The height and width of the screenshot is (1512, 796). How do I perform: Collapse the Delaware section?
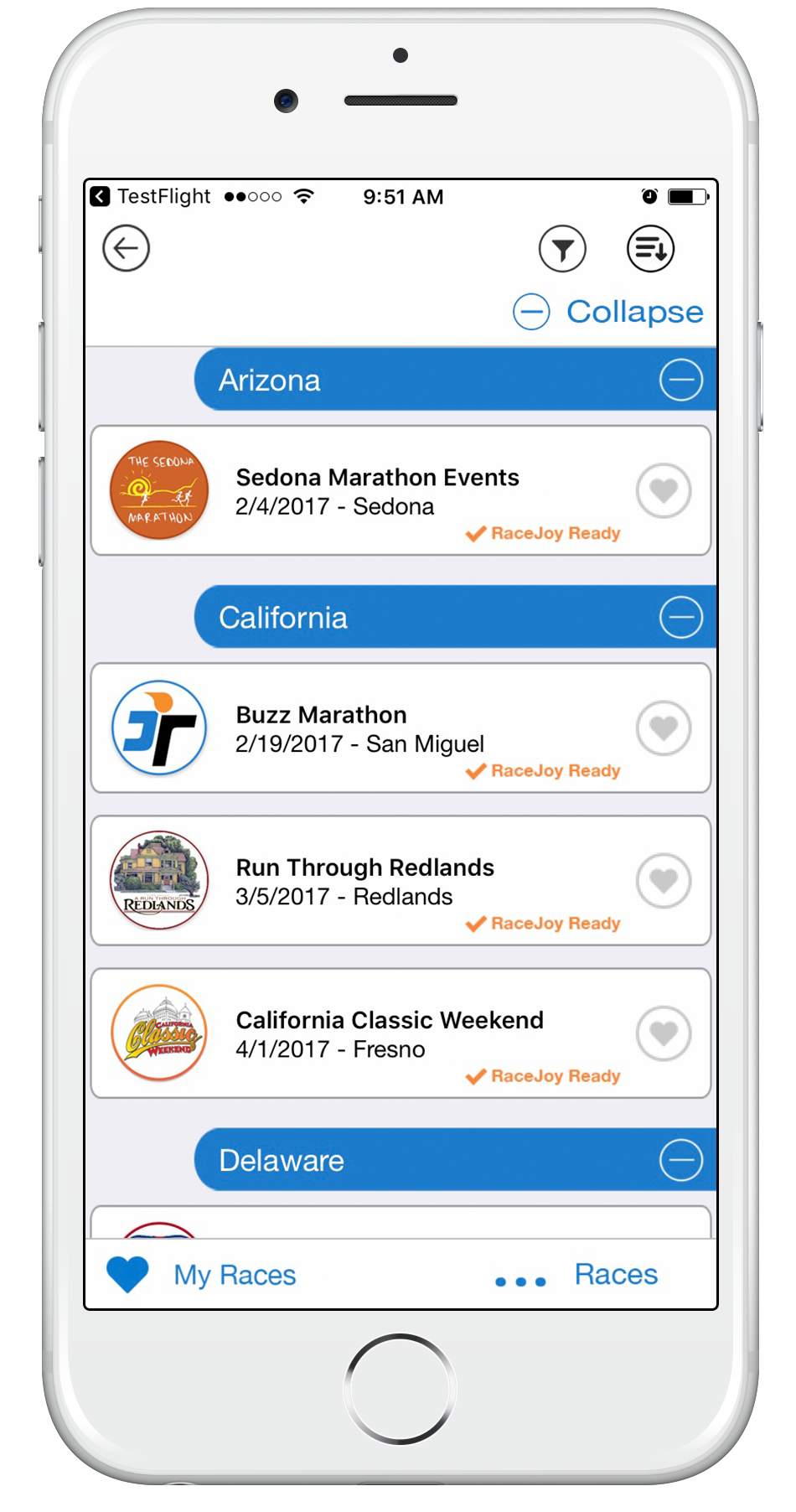pyautogui.click(x=680, y=1161)
